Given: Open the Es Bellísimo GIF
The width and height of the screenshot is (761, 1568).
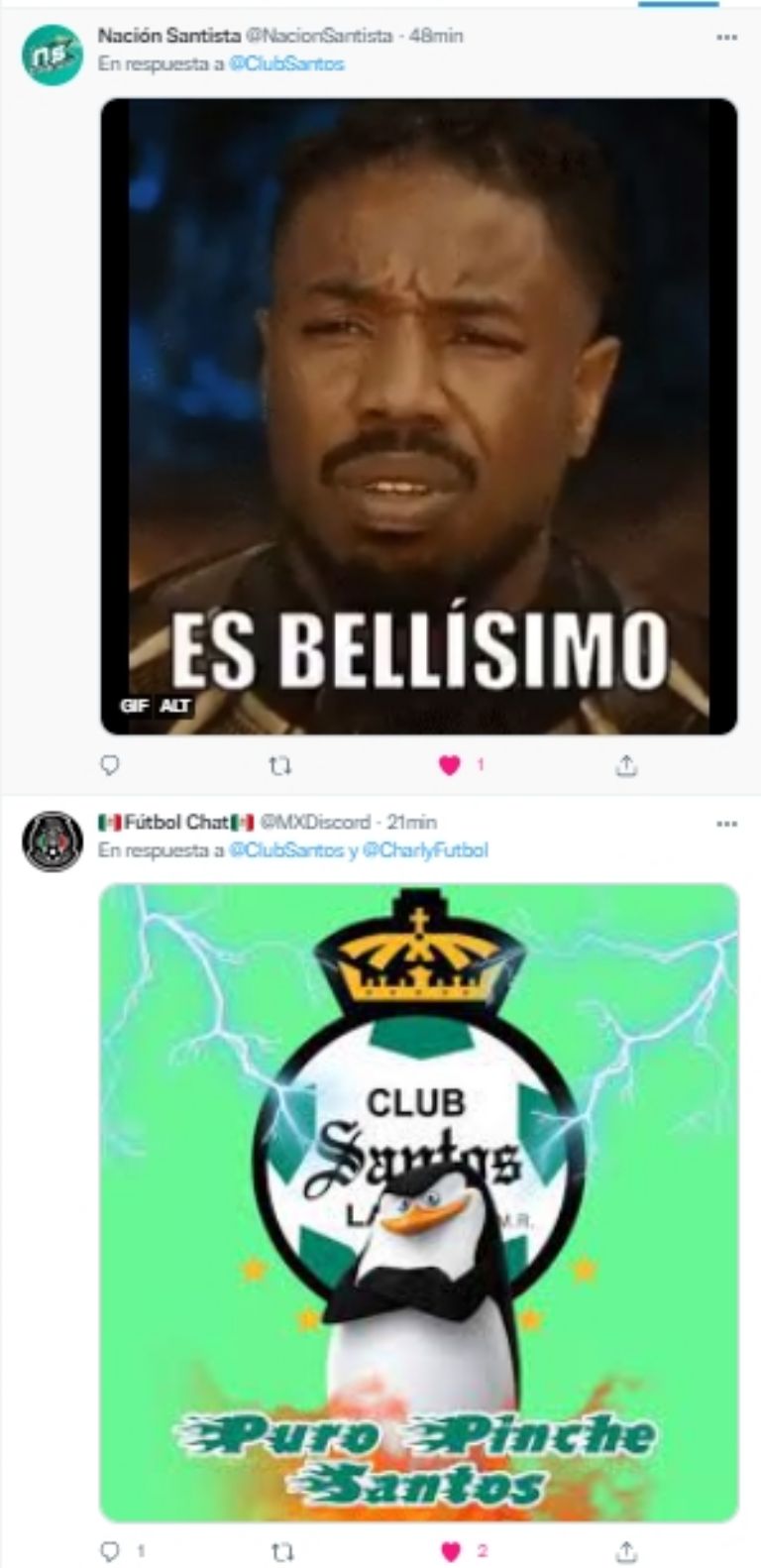Looking at the screenshot, I should [418, 416].
